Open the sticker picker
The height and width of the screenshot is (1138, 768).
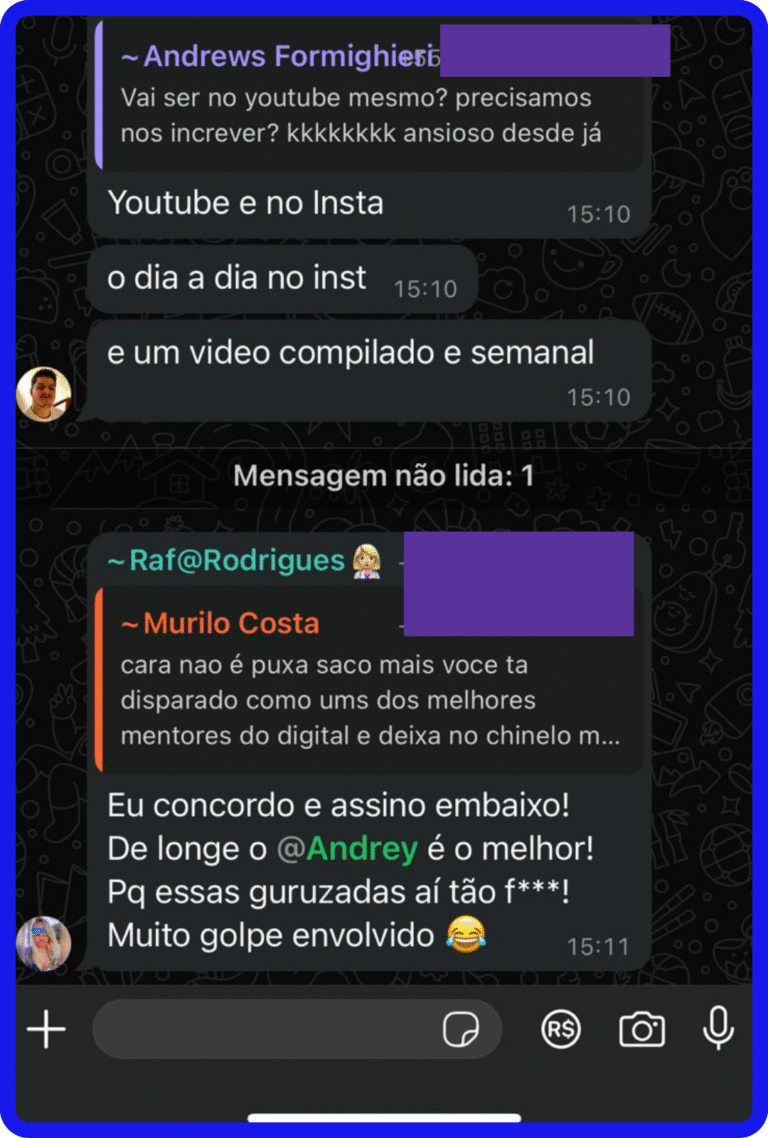461,1029
